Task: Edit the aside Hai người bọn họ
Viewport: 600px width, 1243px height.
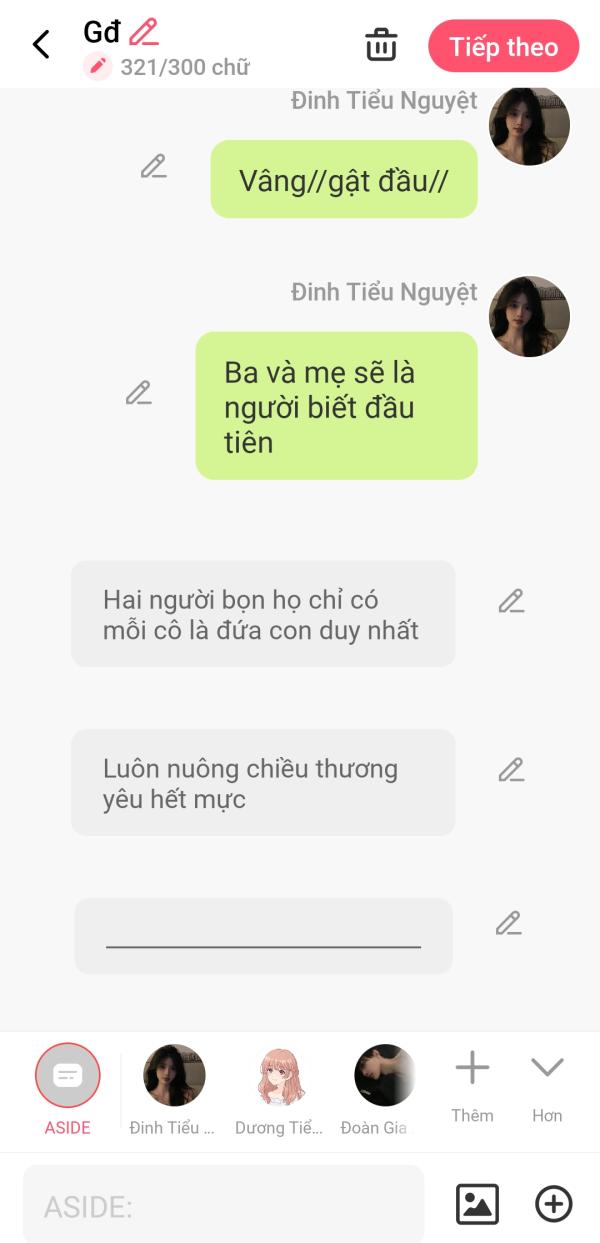Action: coord(511,601)
